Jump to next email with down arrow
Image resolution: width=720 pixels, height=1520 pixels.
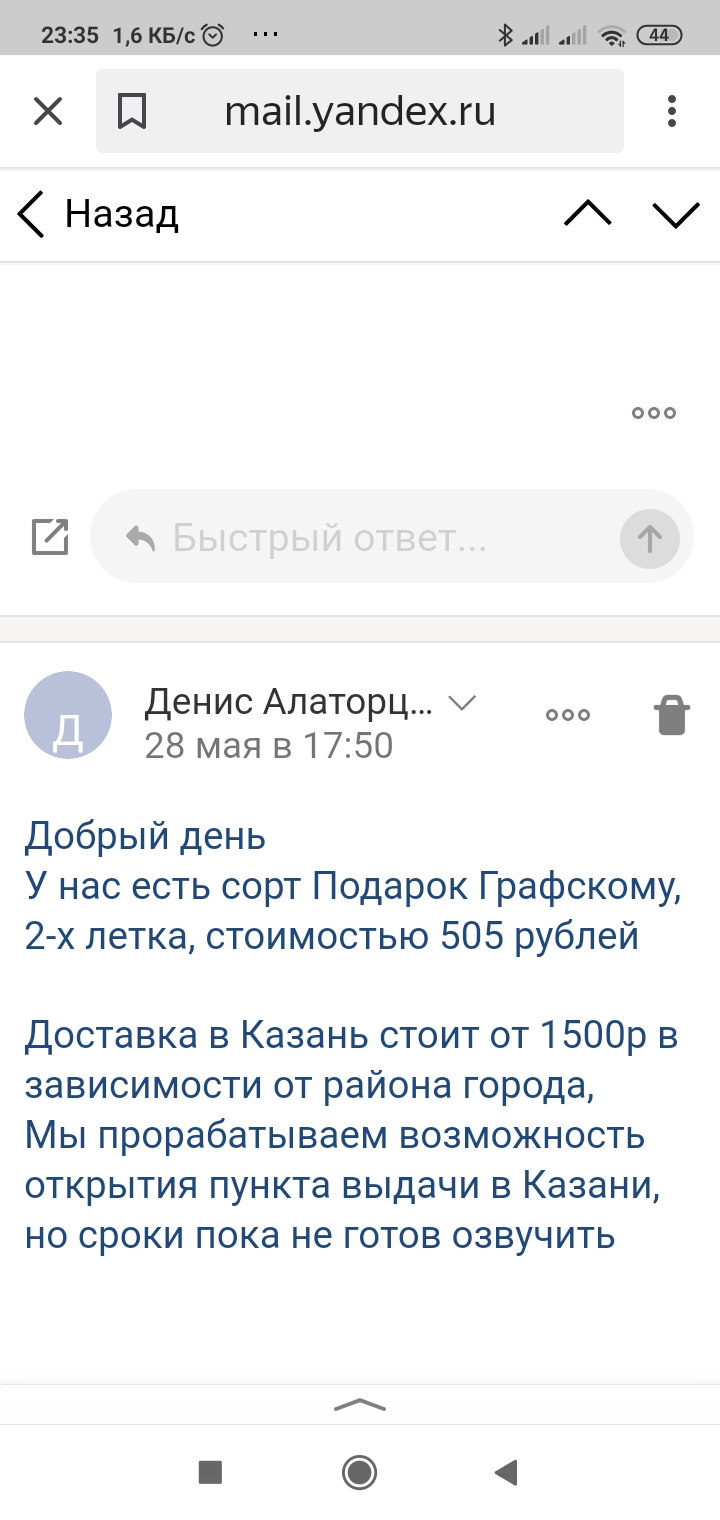point(676,214)
